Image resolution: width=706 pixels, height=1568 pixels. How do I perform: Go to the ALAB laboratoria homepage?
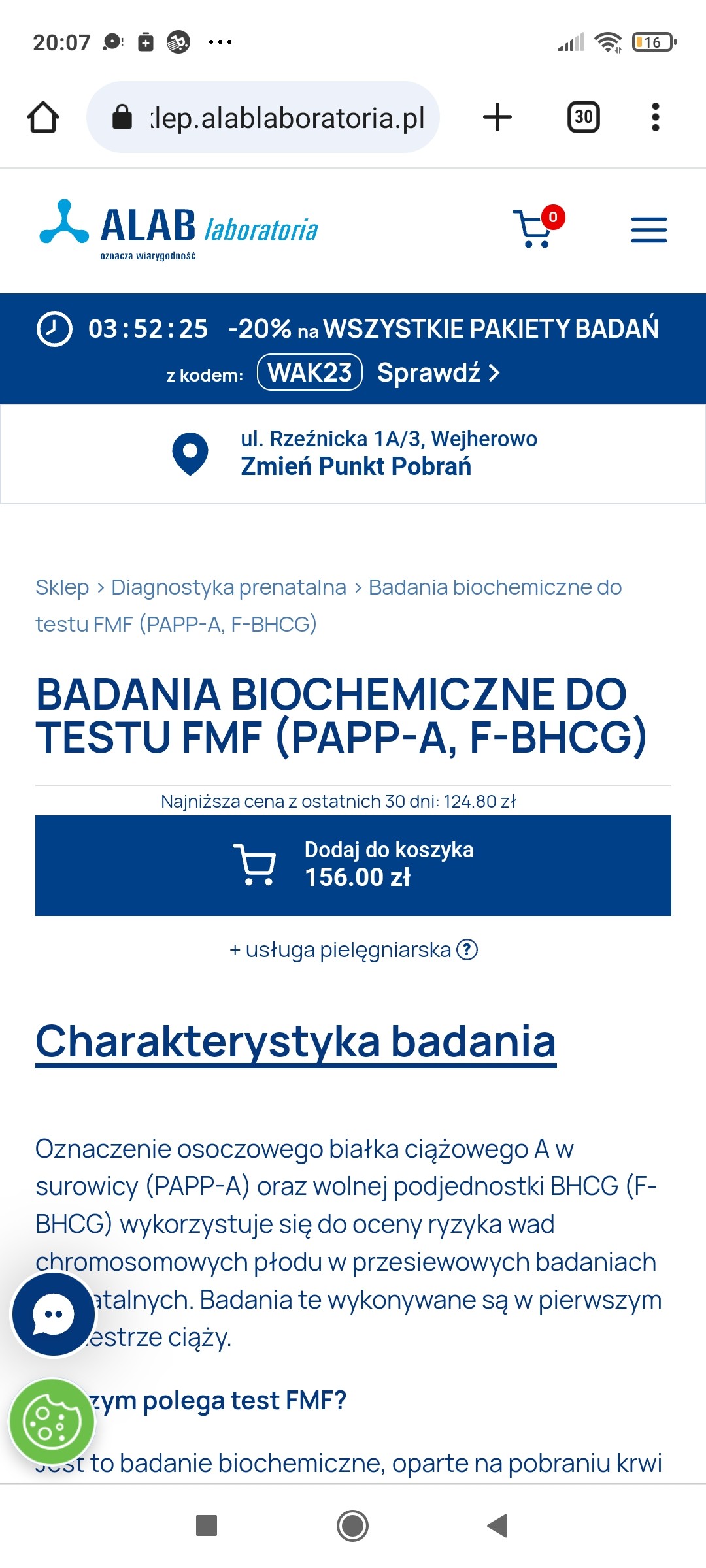pyautogui.click(x=178, y=230)
